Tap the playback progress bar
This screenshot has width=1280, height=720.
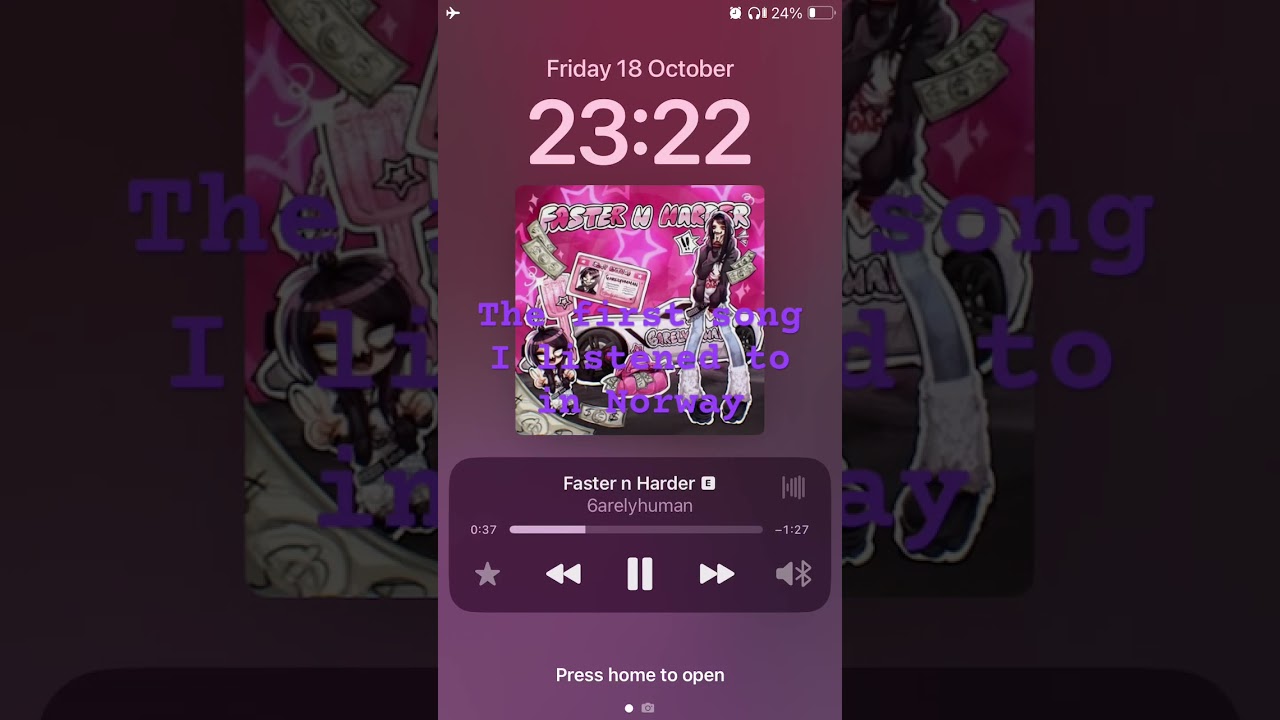click(636, 530)
